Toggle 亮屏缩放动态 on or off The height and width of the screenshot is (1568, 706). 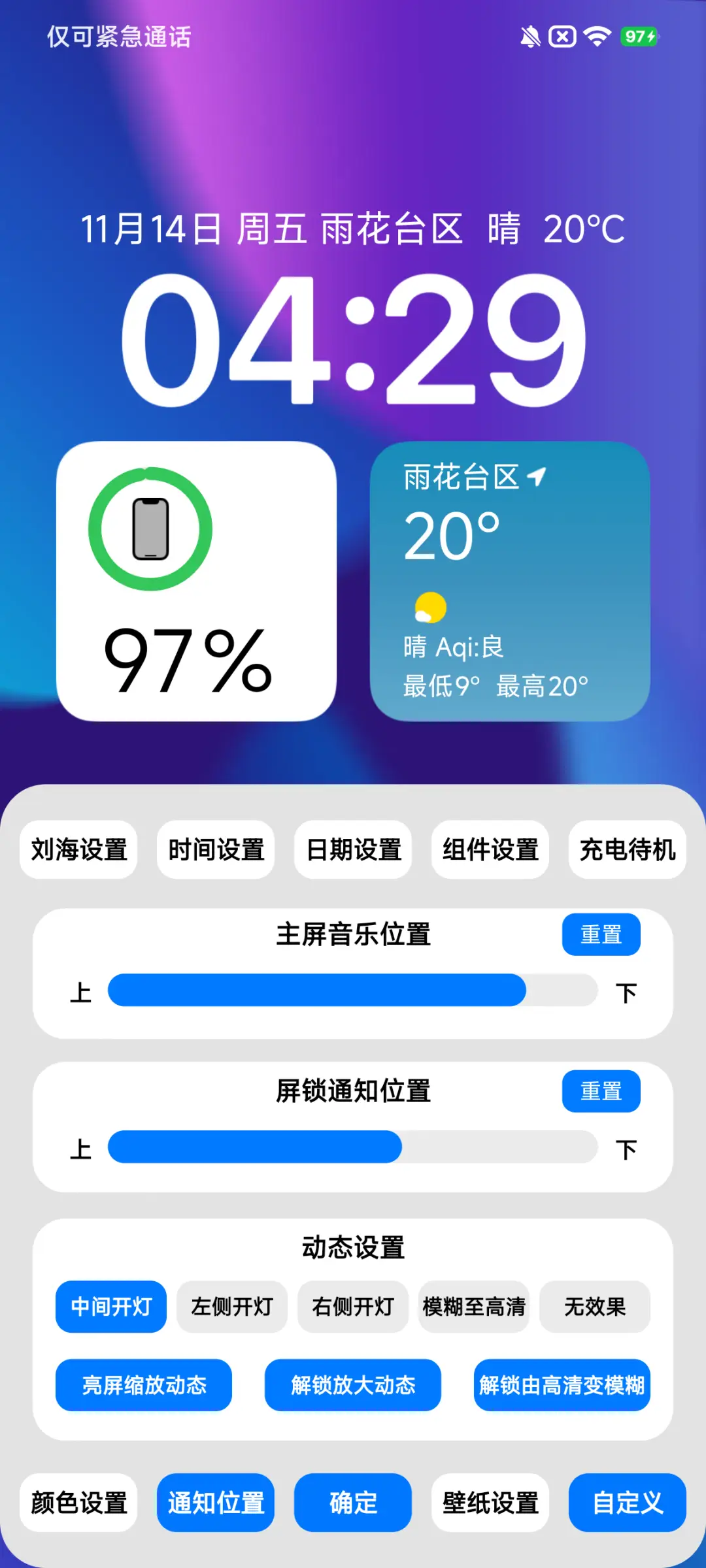(144, 1385)
